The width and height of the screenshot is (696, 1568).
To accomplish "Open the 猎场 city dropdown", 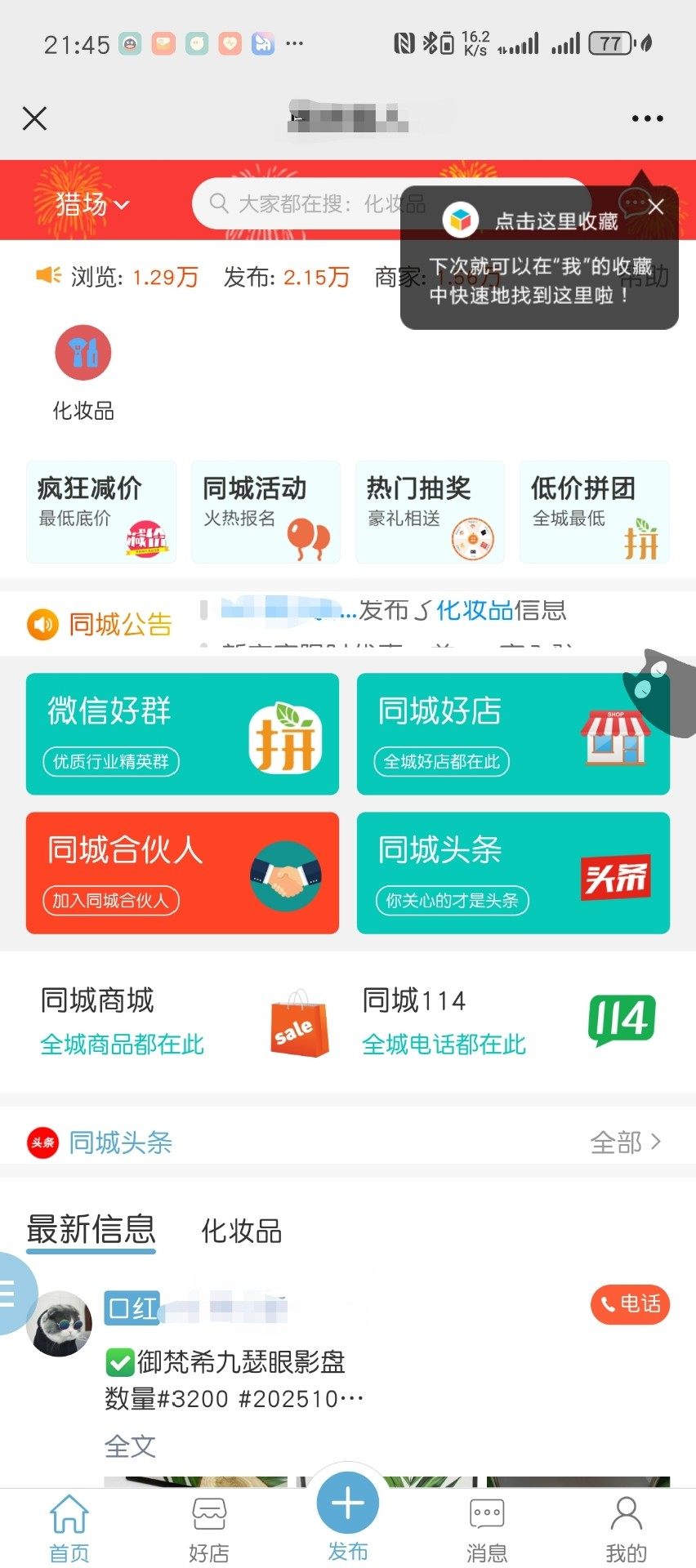I will 91,204.
